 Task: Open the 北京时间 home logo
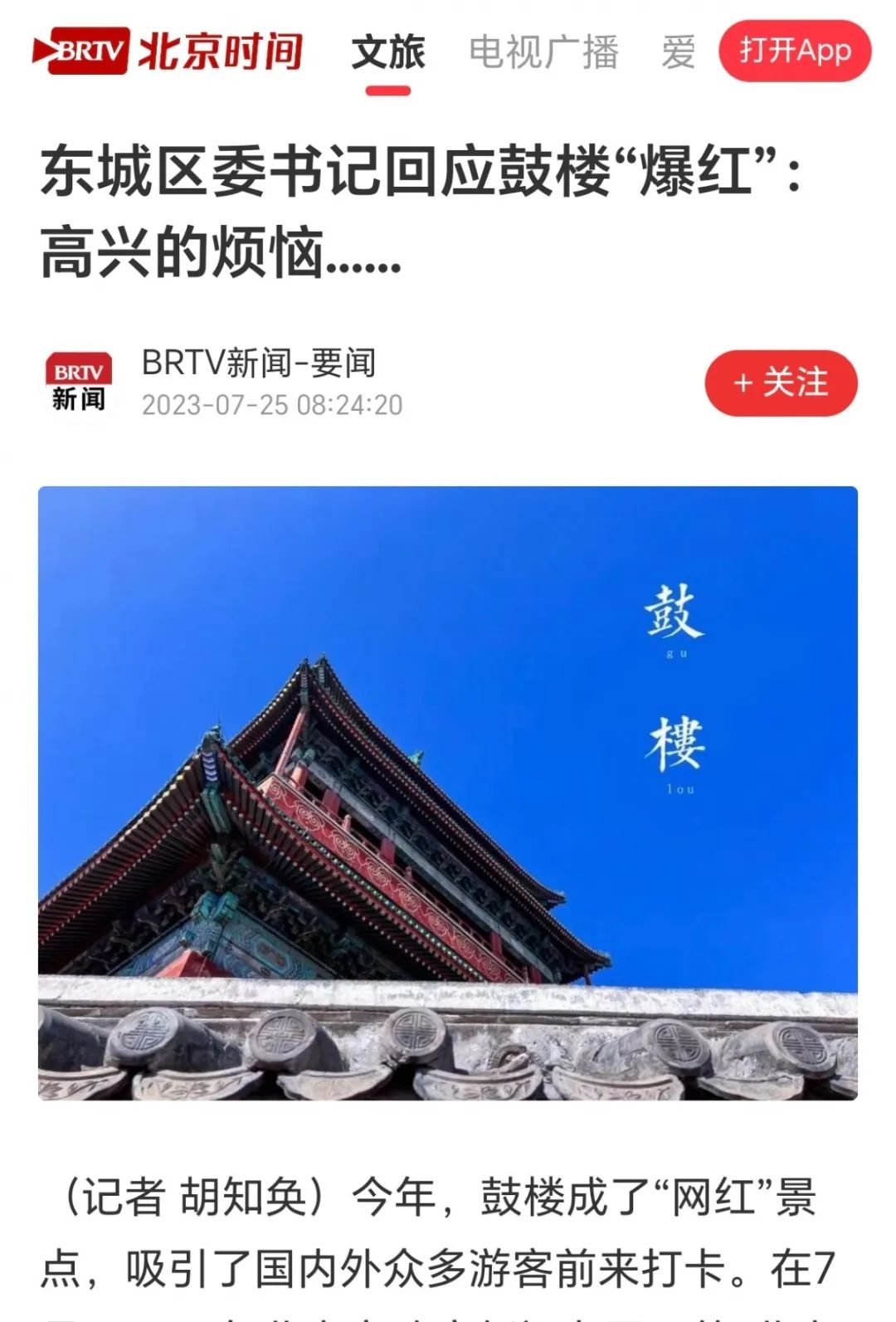[168, 51]
